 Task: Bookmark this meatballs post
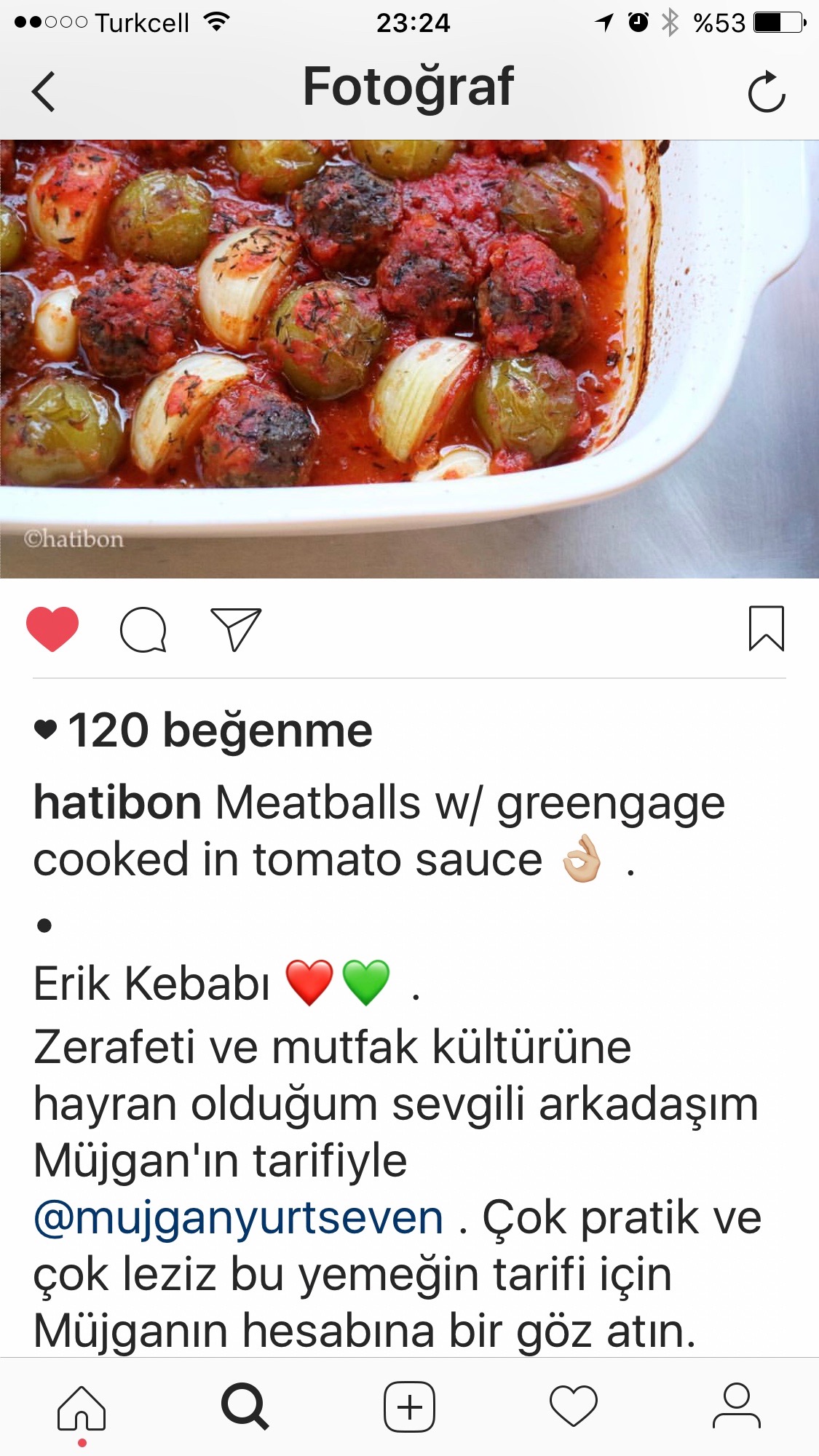point(767,628)
